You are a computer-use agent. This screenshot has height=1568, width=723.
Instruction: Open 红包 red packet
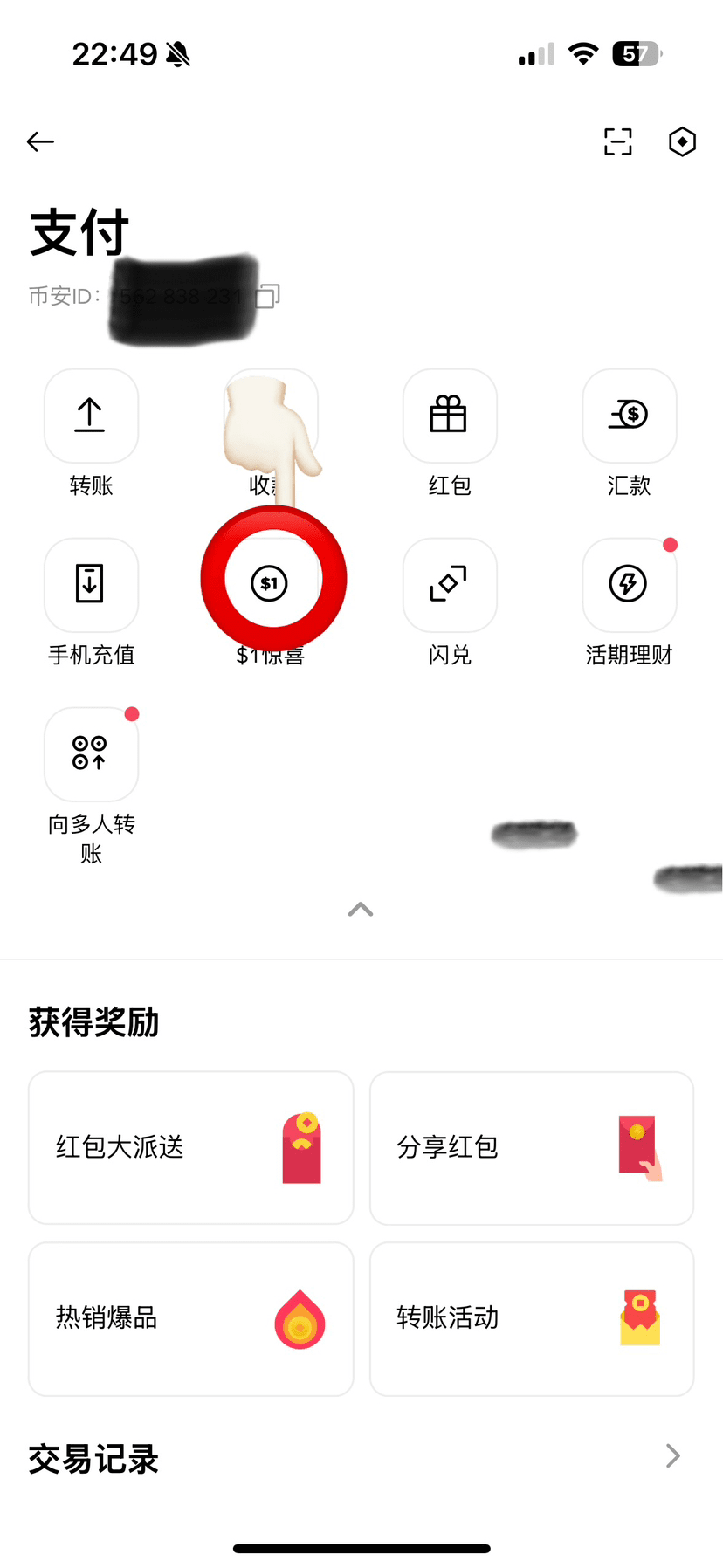[x=450, y=416]
